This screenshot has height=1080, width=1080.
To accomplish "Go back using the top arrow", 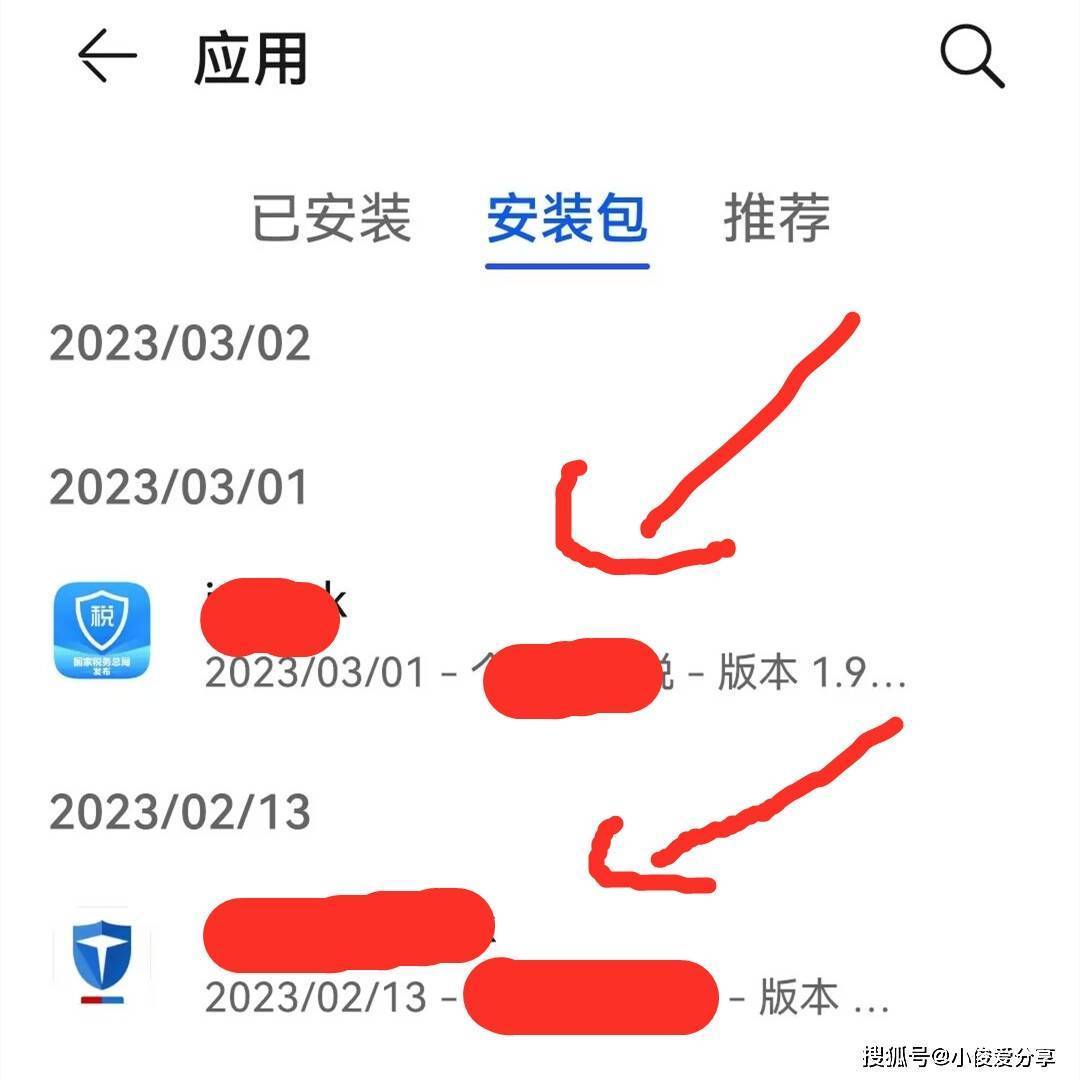I will click(107, 57).
